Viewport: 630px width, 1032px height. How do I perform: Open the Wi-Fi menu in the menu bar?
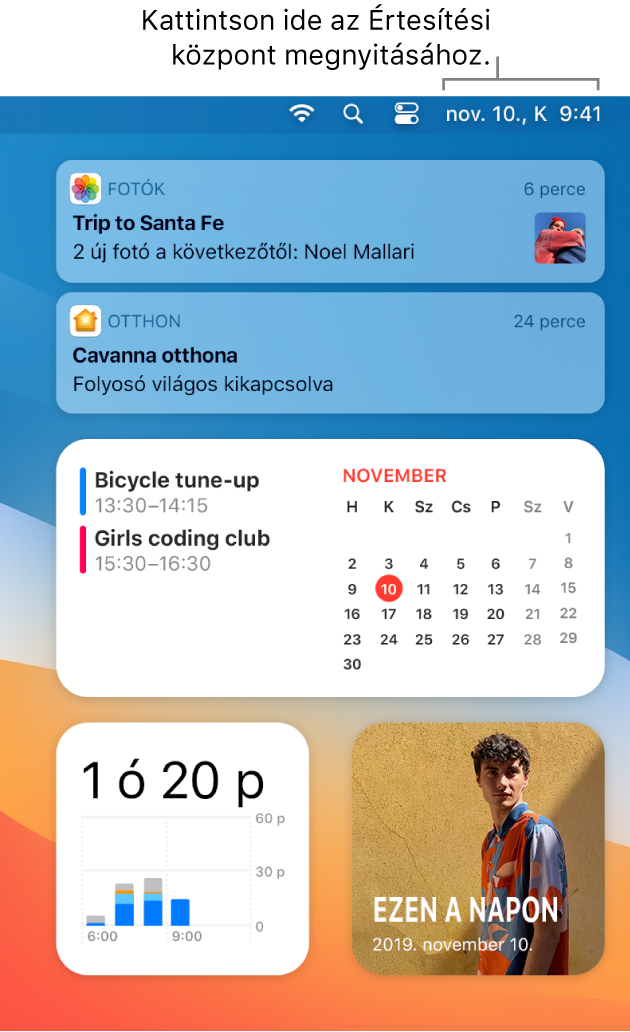[x=301, y=114]
